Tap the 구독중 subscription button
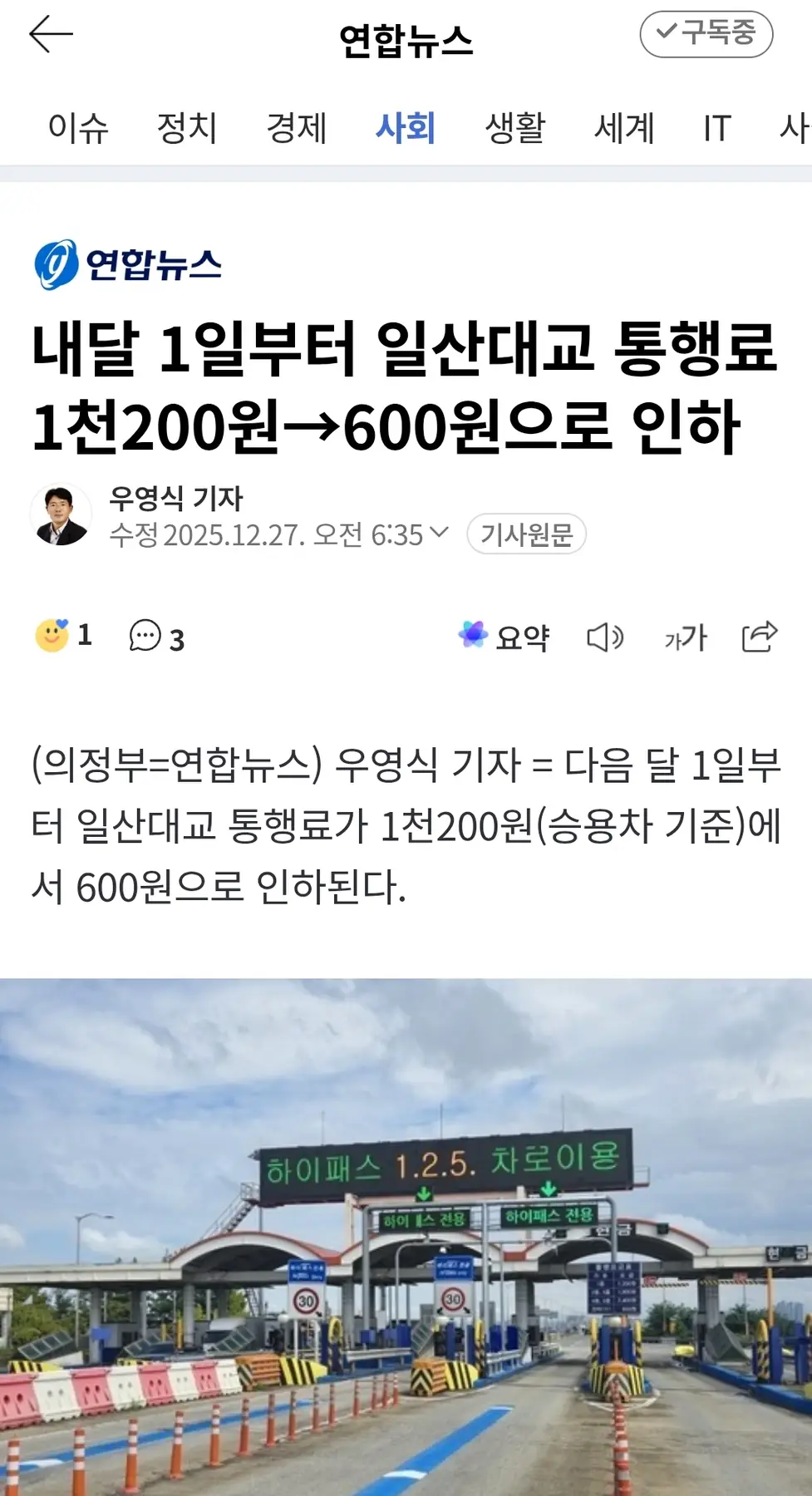812x1496 pixels. coord(706,35)
